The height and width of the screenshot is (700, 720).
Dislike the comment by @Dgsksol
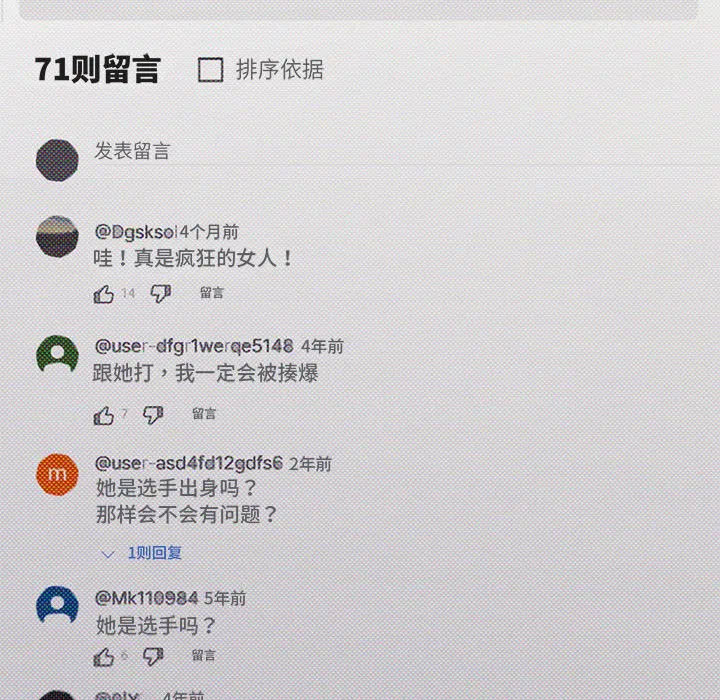(160, 293)
